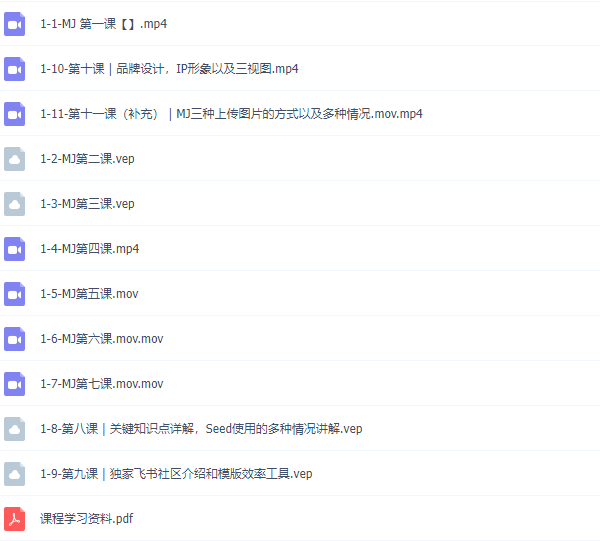Image resolution: width=600 pixels, height=541 pixels.
Task: Play 1-7-MJ第七课.mov.mov
Action: pyautogui.click(x=101, y=384)
